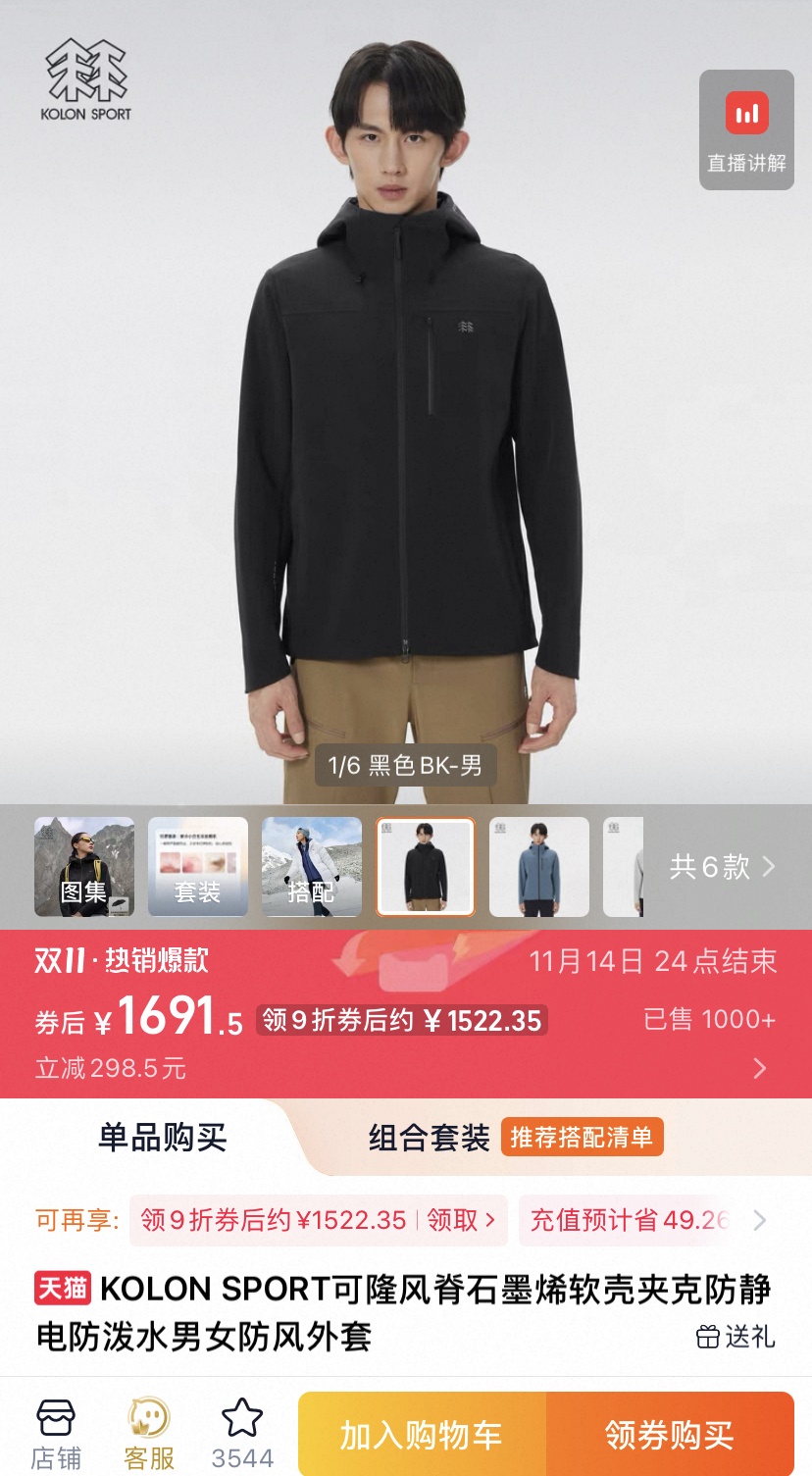Go to the 店铺 store page
This screenshot has height=1476, width=812.
pyautogui.click(x=56, y=1435)
